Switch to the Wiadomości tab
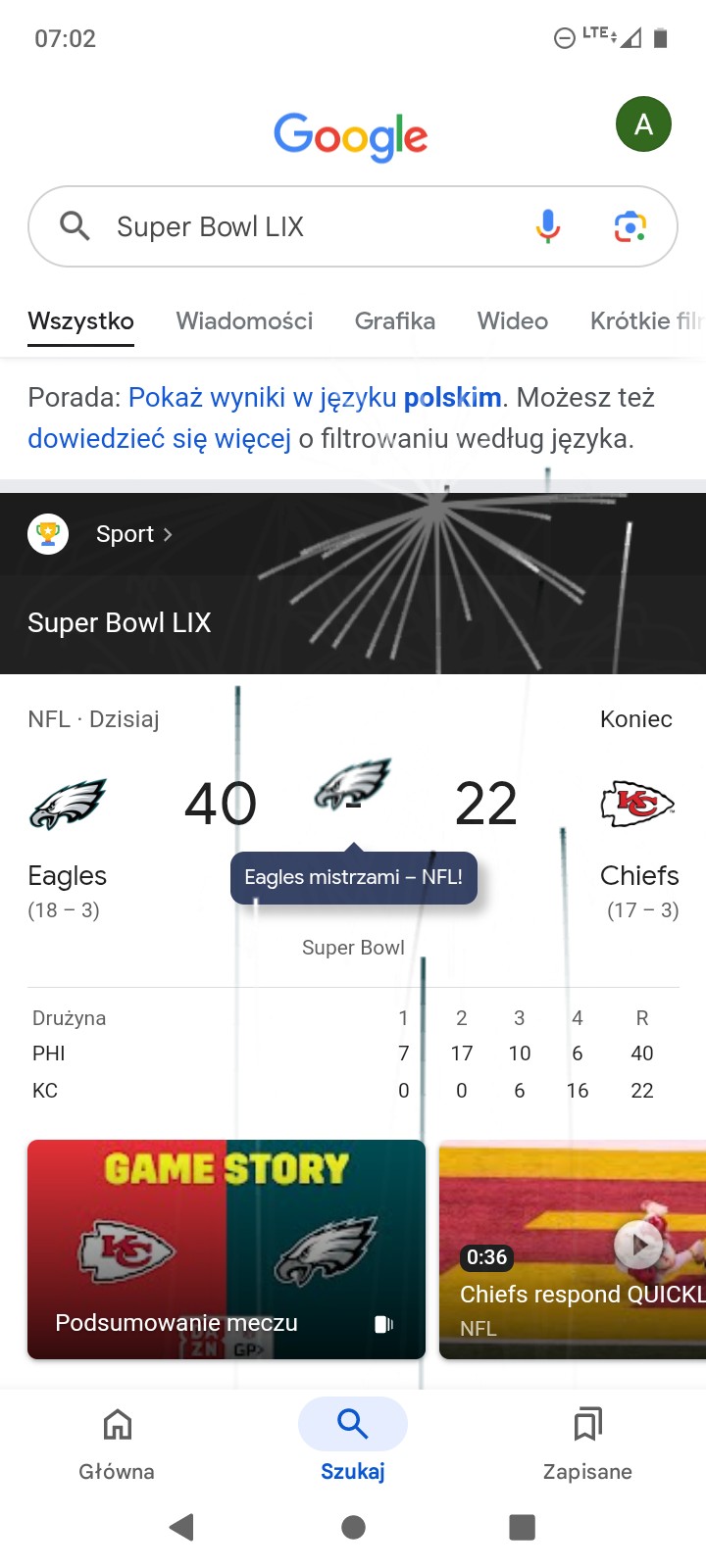The image size is (706, 1568). pos(244,320)
